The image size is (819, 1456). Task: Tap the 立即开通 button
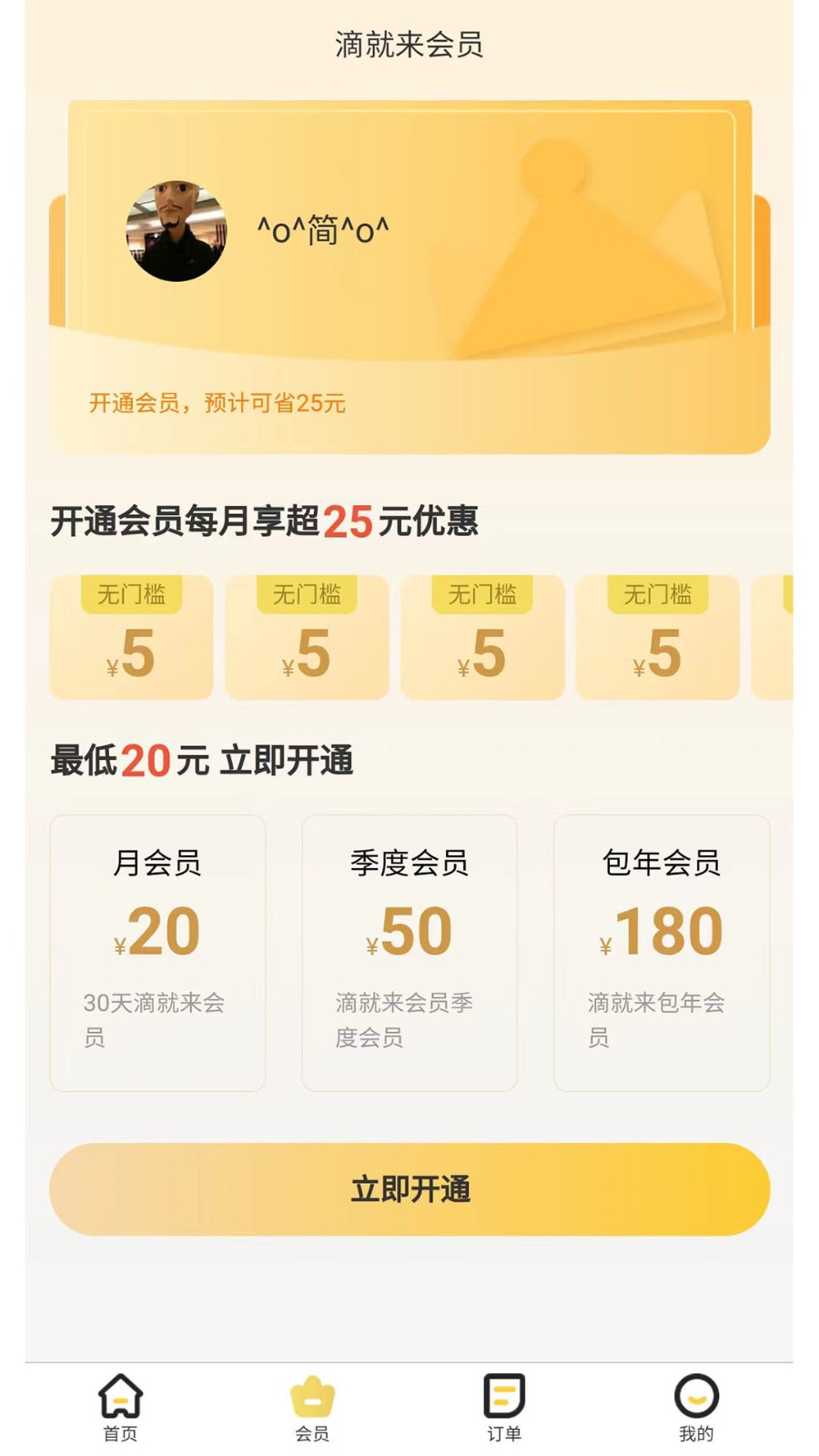click(409, 1189)
